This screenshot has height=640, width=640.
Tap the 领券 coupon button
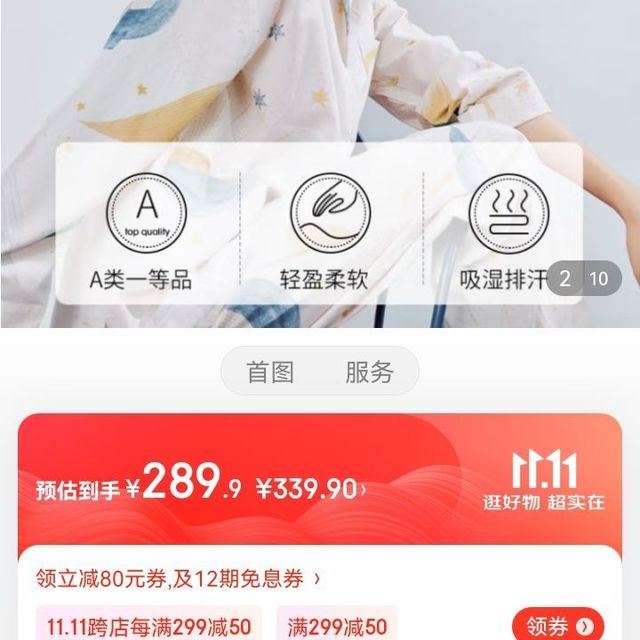point(558,626)
